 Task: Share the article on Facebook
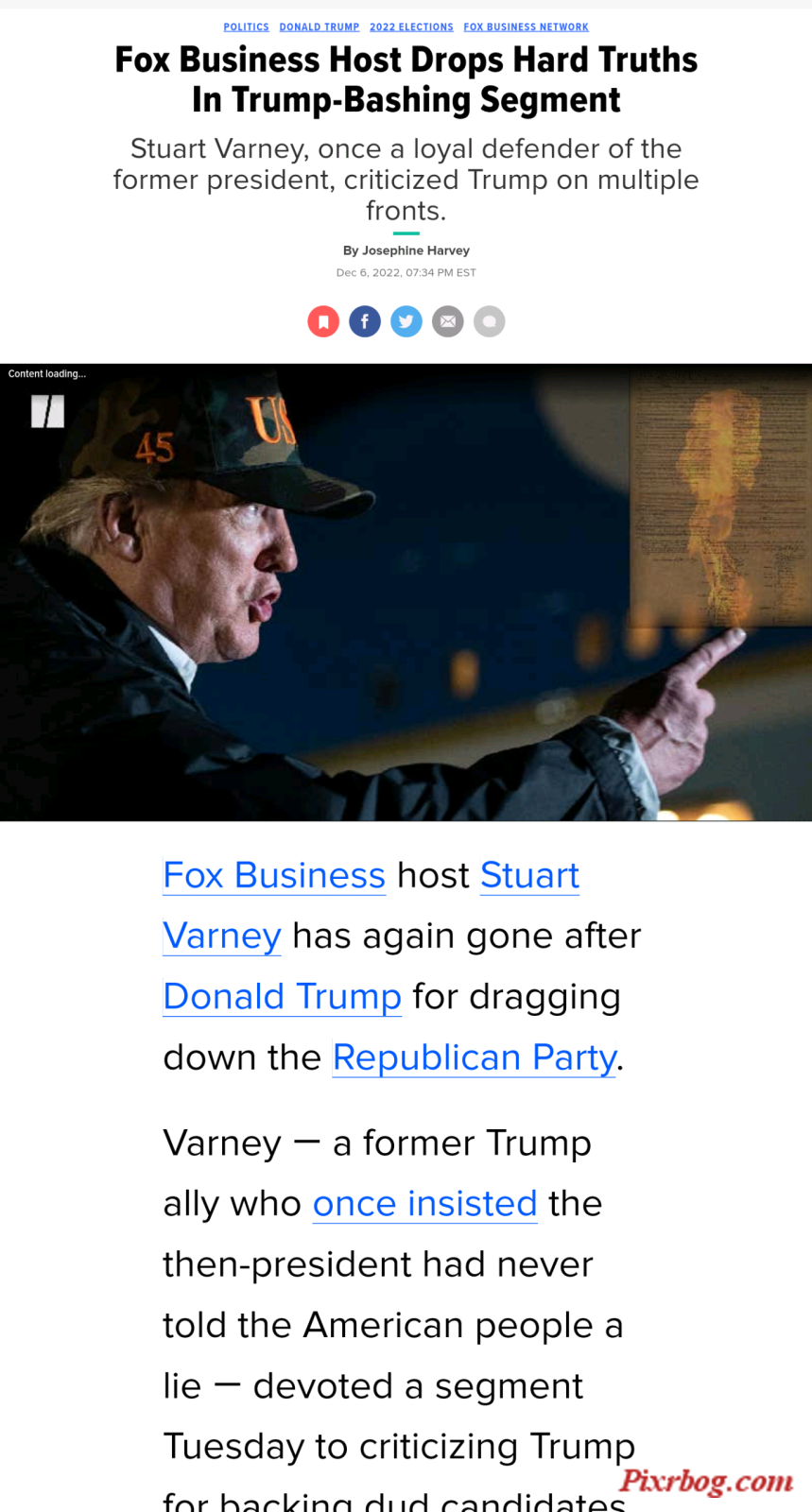365,321
